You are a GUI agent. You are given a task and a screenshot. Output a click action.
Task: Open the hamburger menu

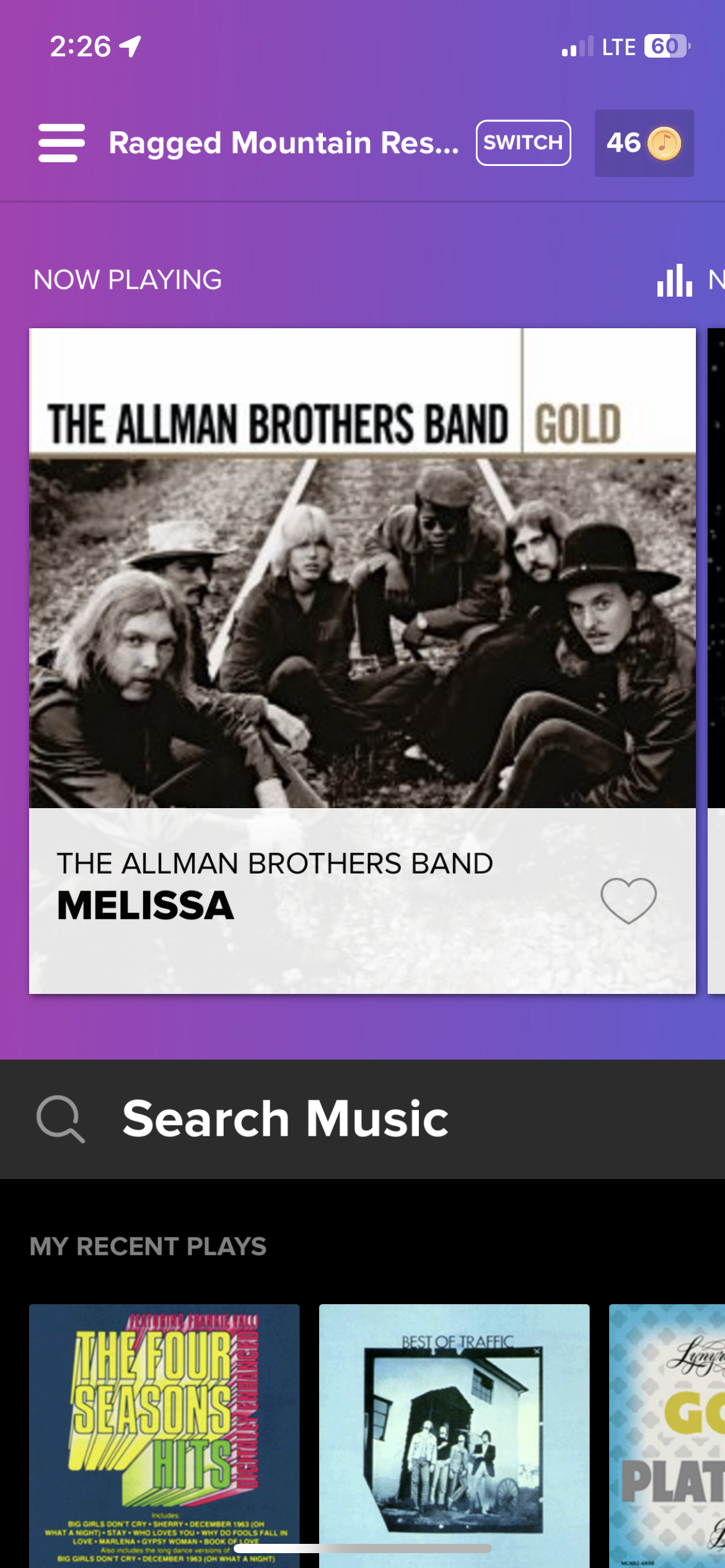(x=61, y=143)
